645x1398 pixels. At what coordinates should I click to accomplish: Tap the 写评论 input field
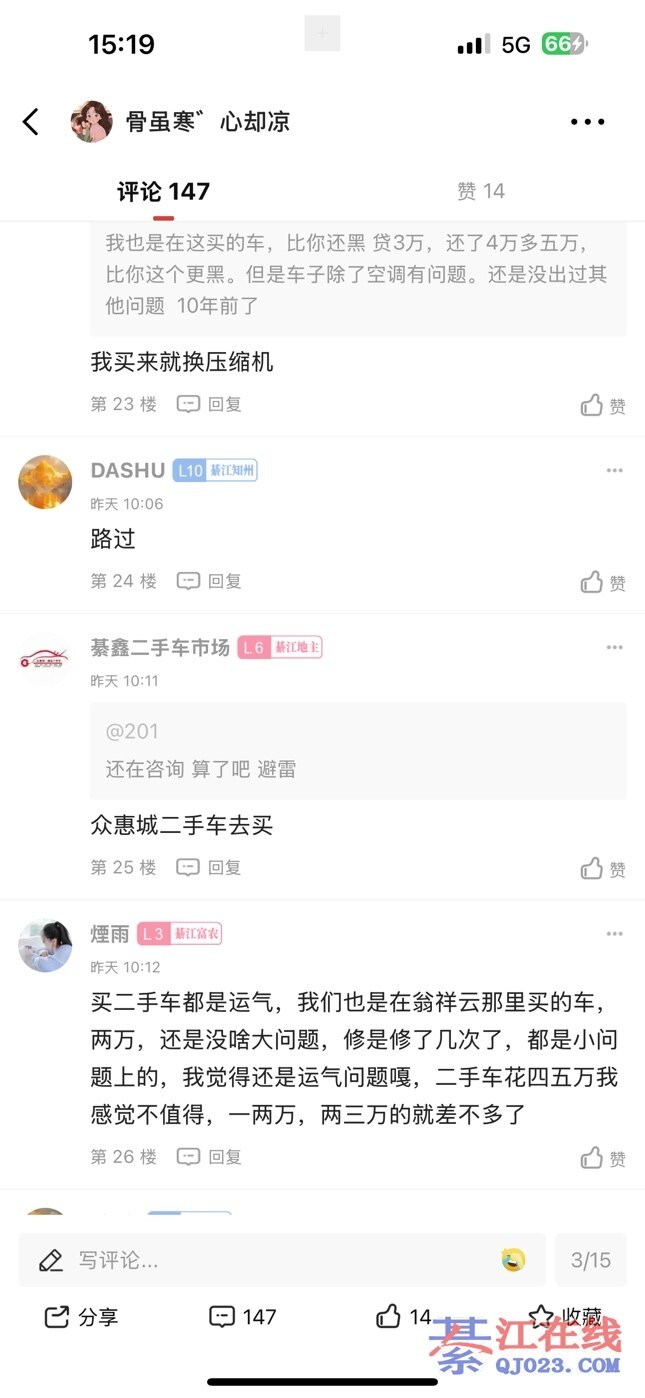click(270, 1260)
